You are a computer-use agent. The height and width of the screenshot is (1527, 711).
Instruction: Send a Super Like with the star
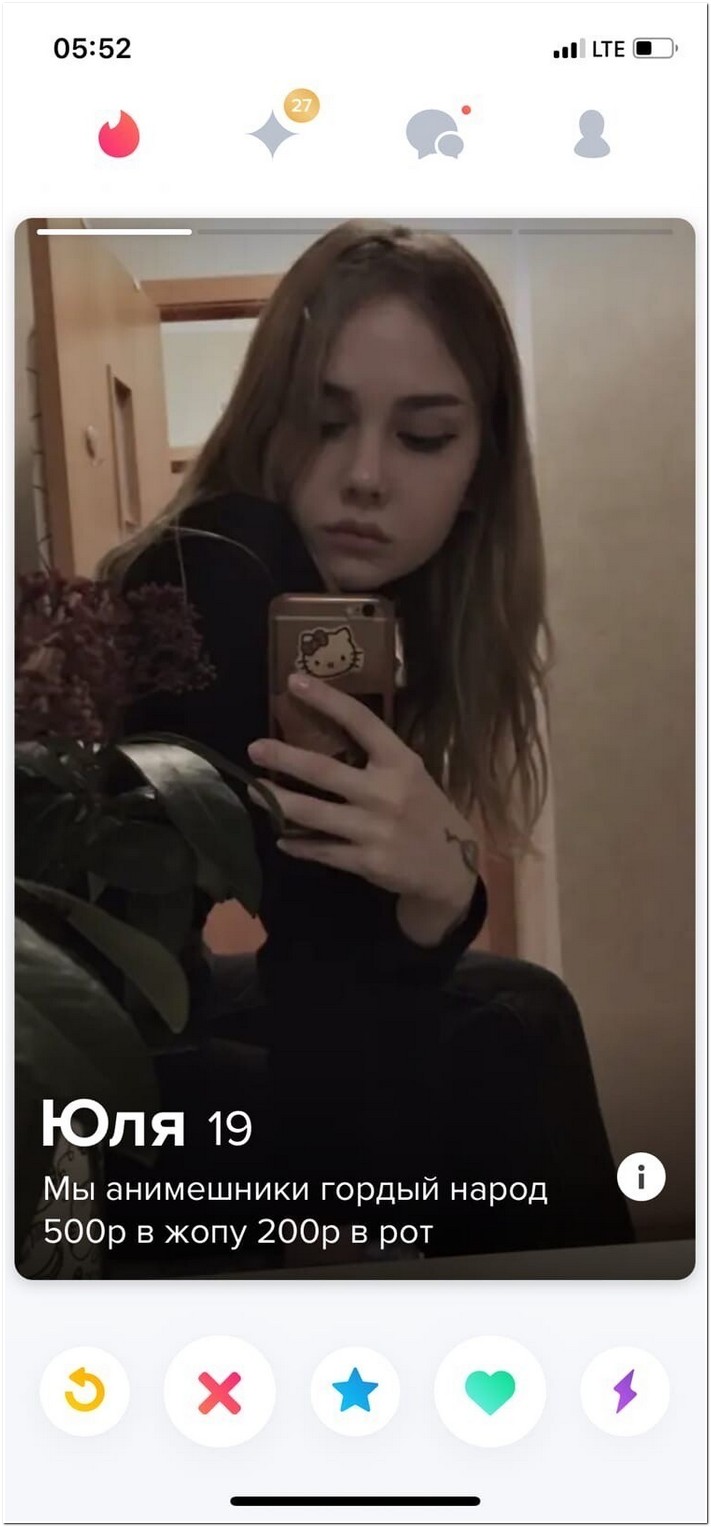pos(355,1391)
